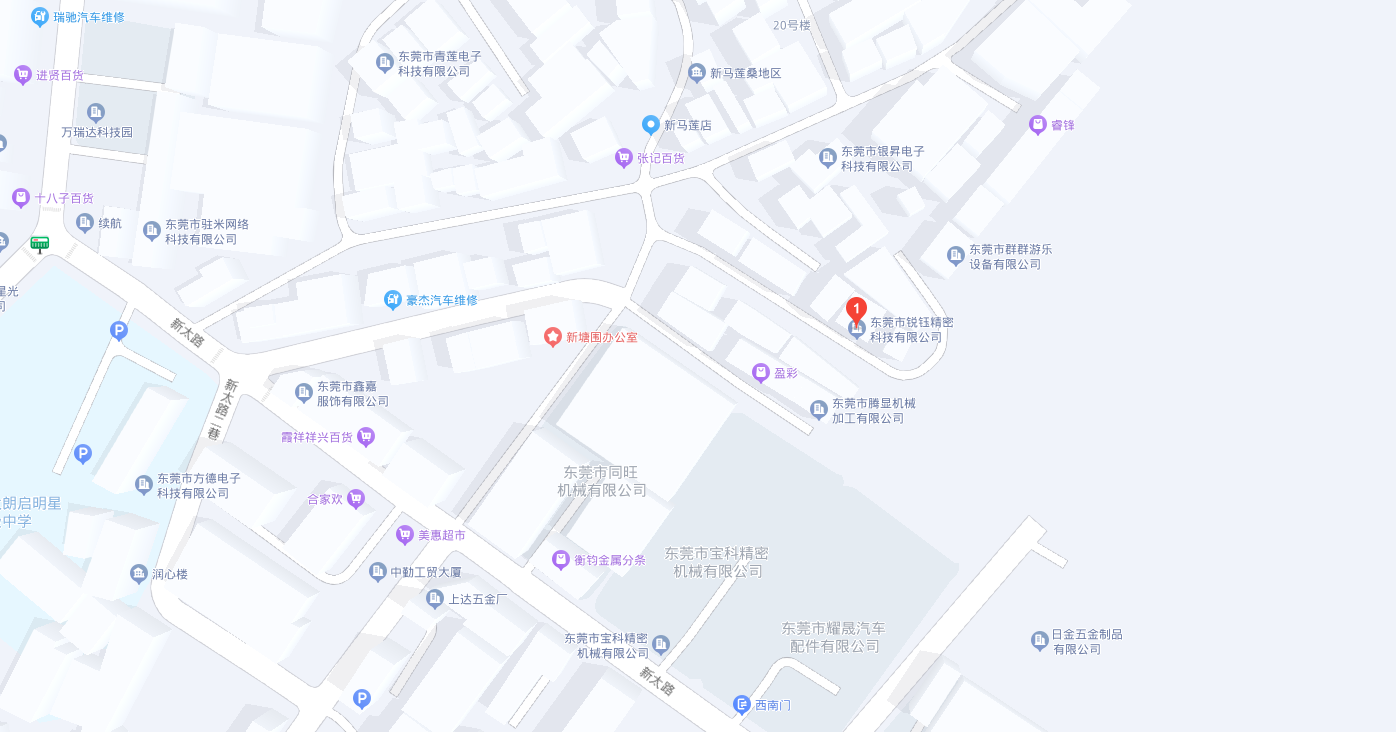Select 东莞市鑫嘉服饰有限公司 on the map
The image size is (1396, 732).
pyautogui.click(x=304, y=393)
